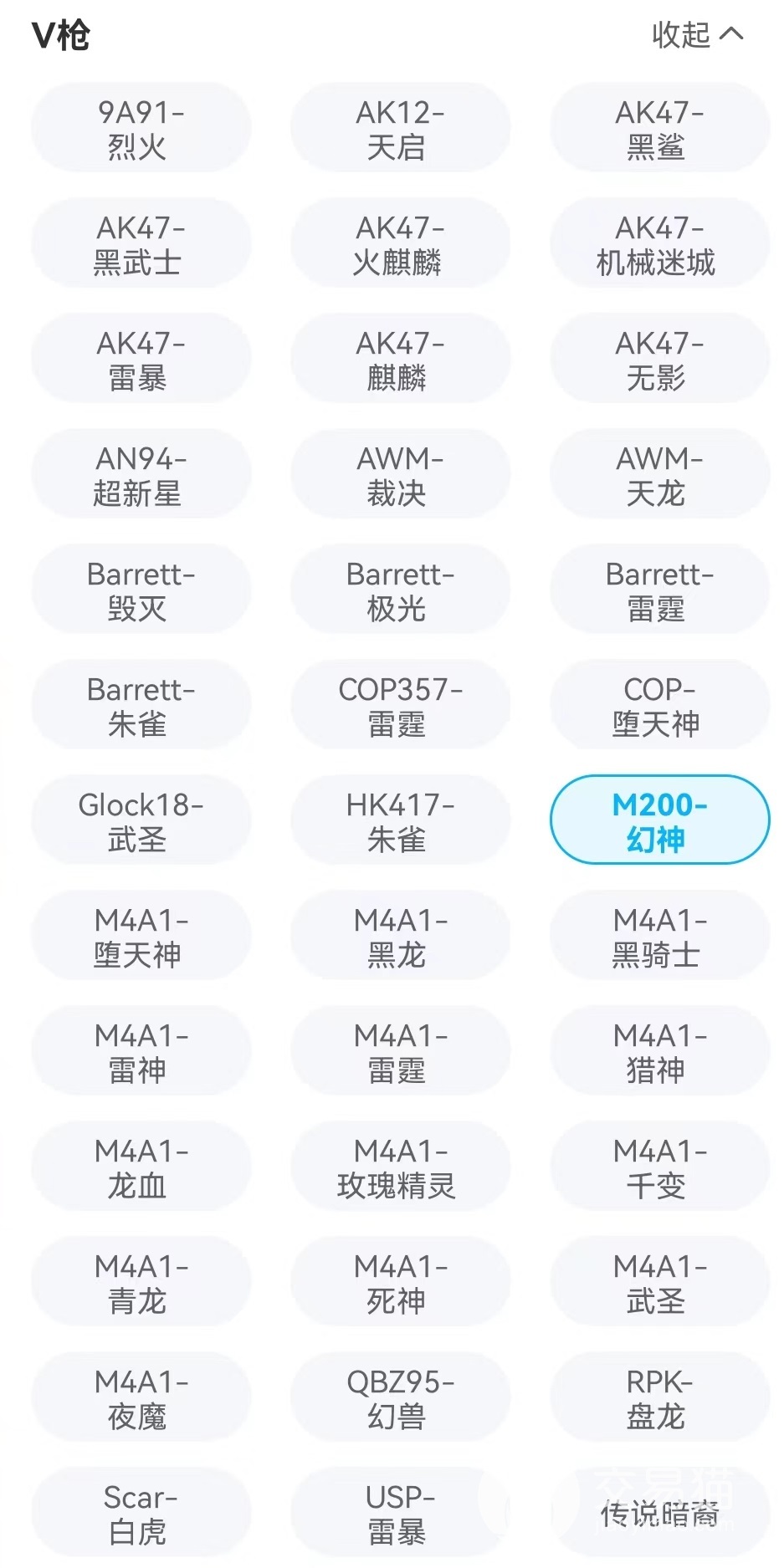The width and height of the screenshot is (784, 1568).
Task: Select M4A1-玫瑰精灵 chip
Action: (x=400, y=1167)
